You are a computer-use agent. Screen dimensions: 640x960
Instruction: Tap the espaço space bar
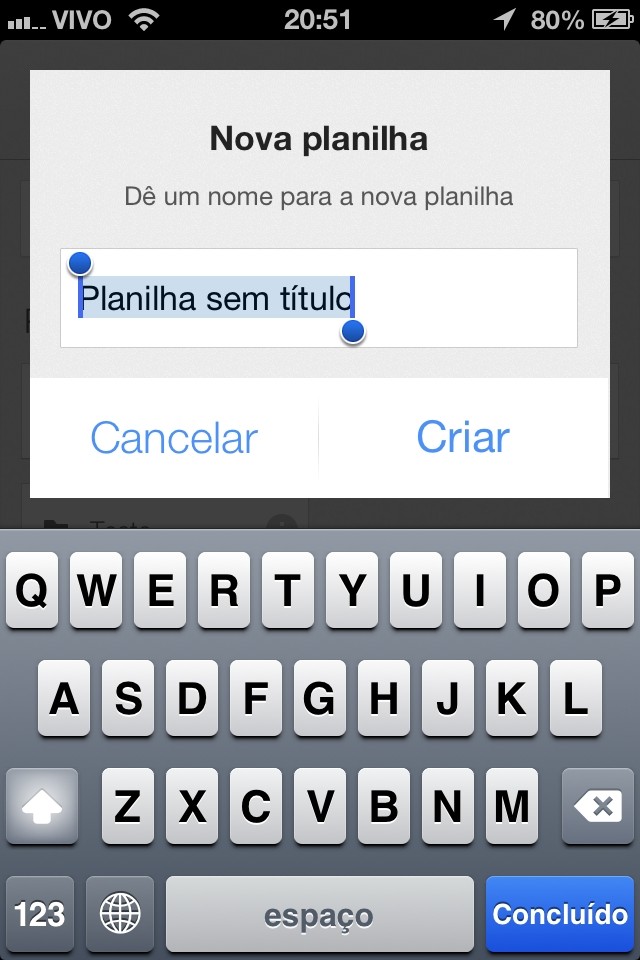pyautogui.click(x=319, y=914)
